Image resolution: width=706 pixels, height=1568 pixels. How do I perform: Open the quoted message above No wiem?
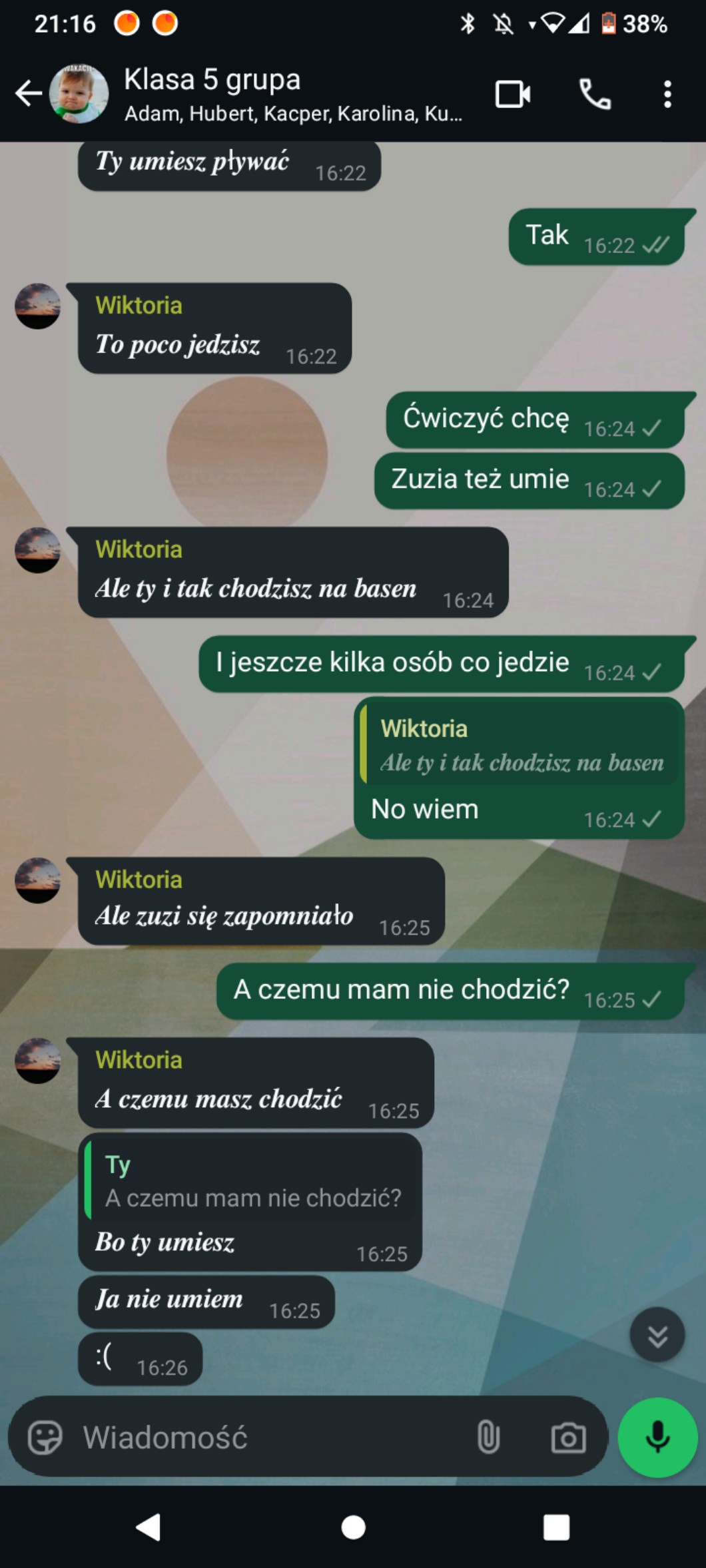coord(520,745)
